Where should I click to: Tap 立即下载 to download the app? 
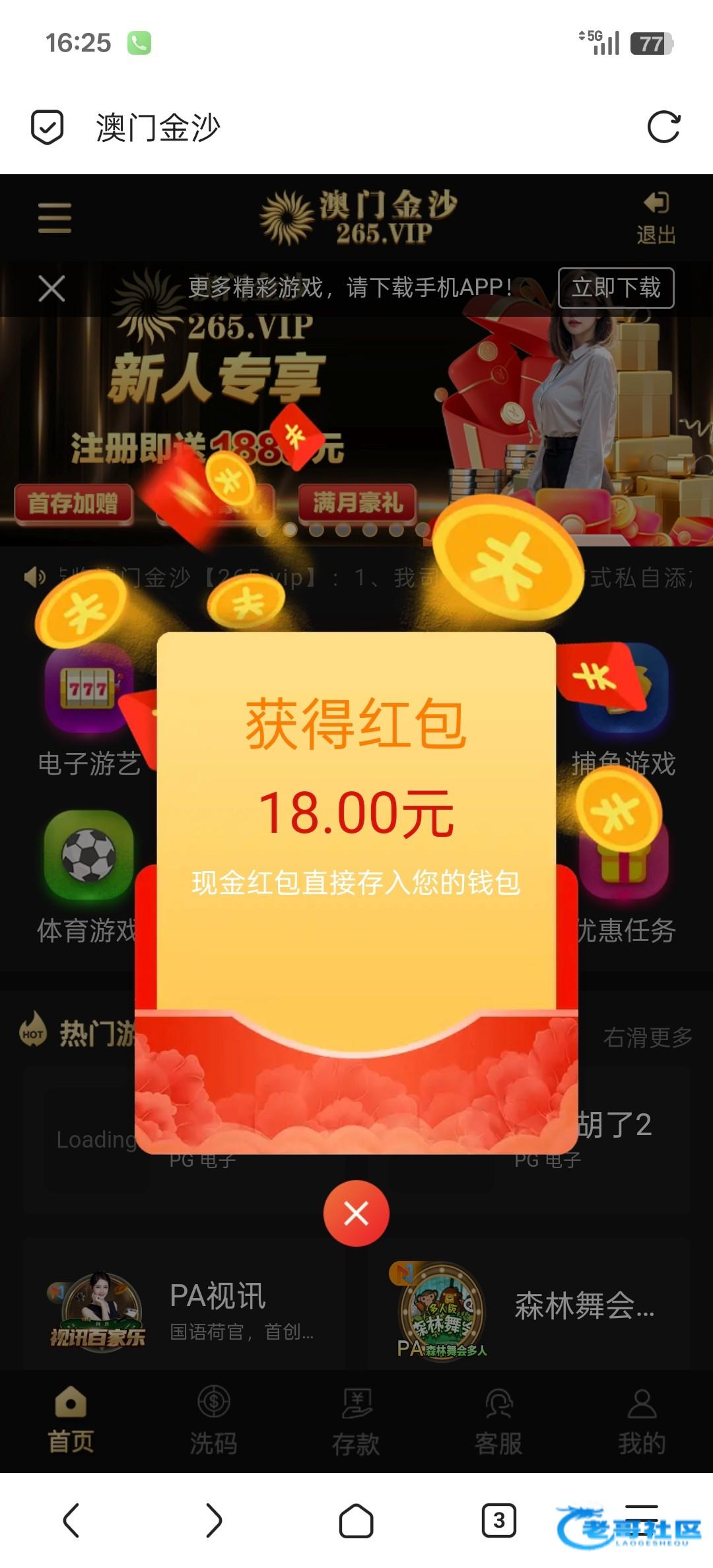615,288
